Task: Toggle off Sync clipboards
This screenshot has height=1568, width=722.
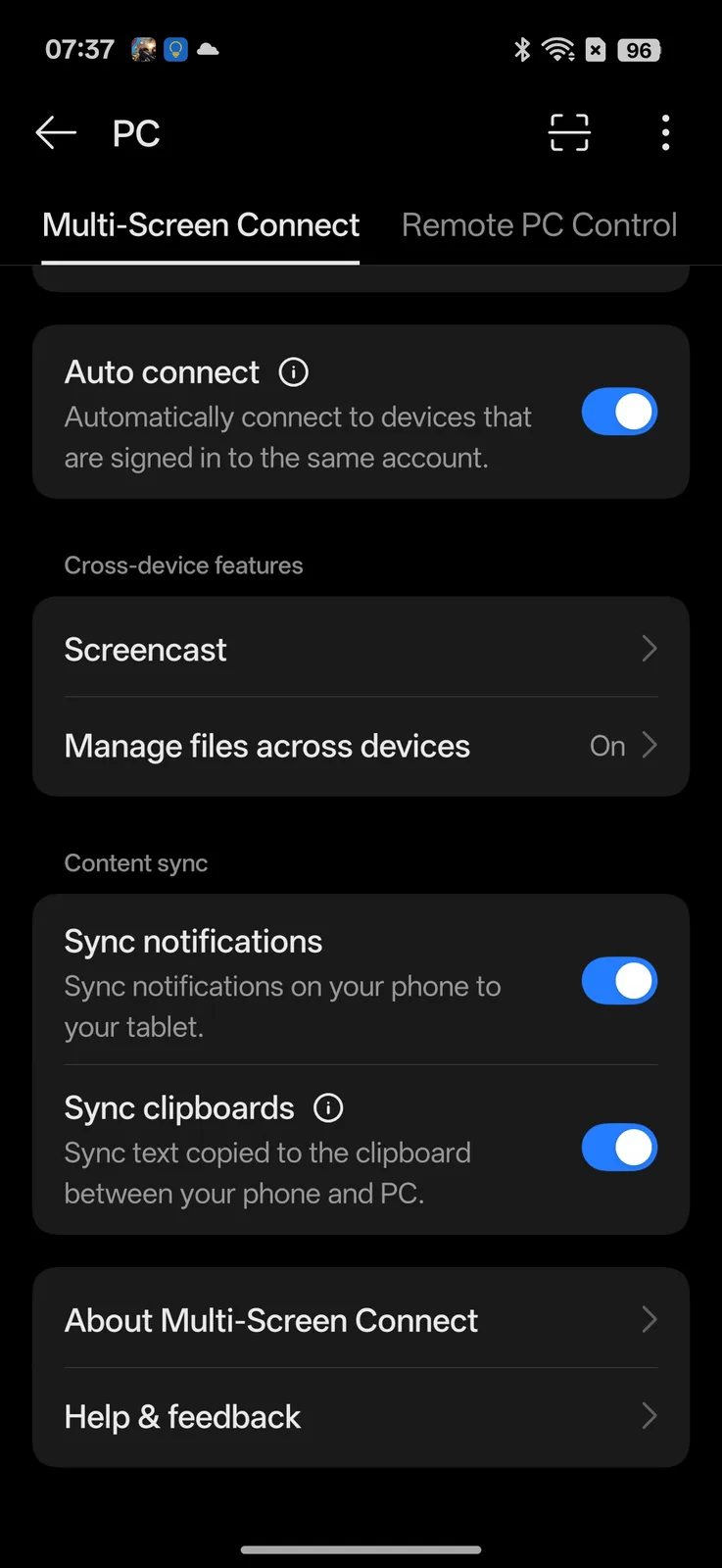Action: 619,1148
